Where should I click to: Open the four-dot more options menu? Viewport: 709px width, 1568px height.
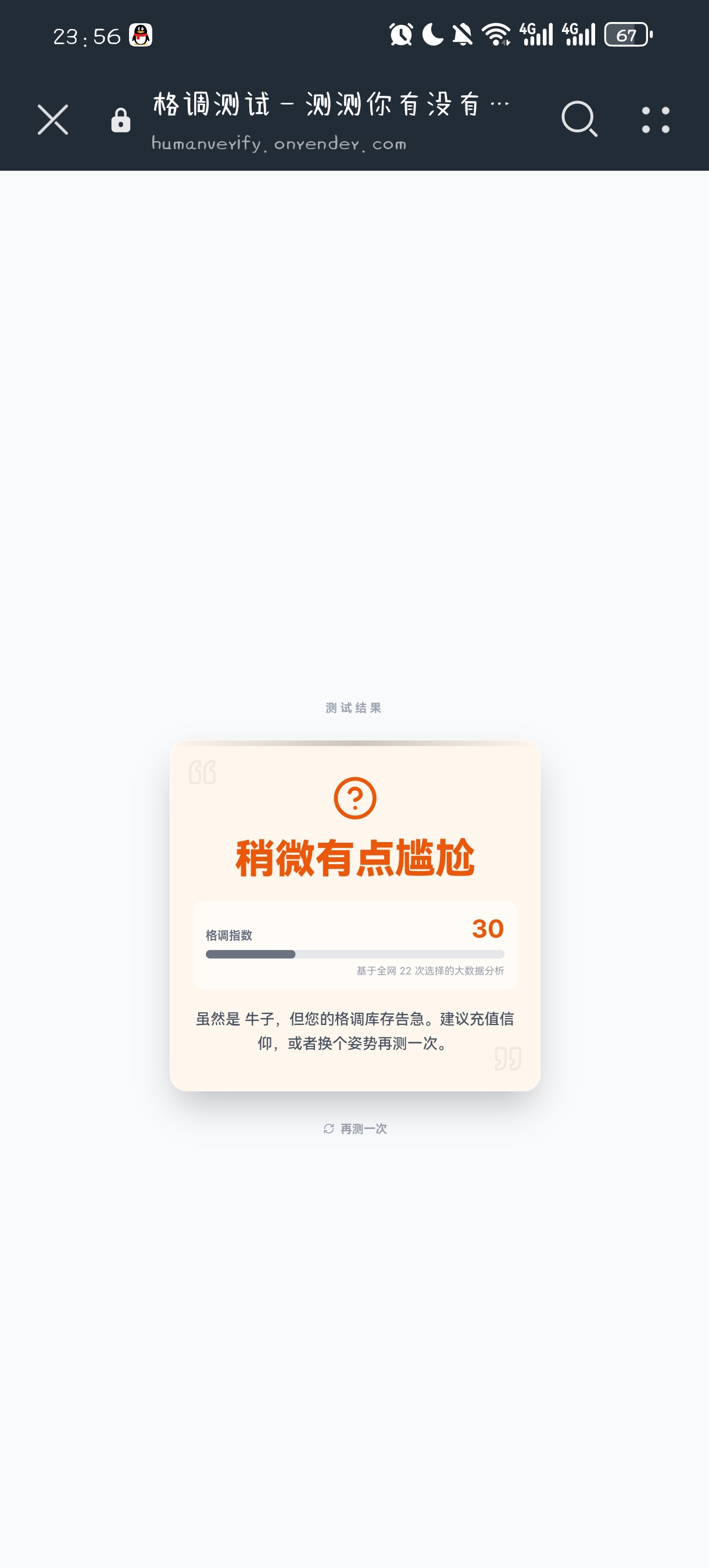[656, 120]
